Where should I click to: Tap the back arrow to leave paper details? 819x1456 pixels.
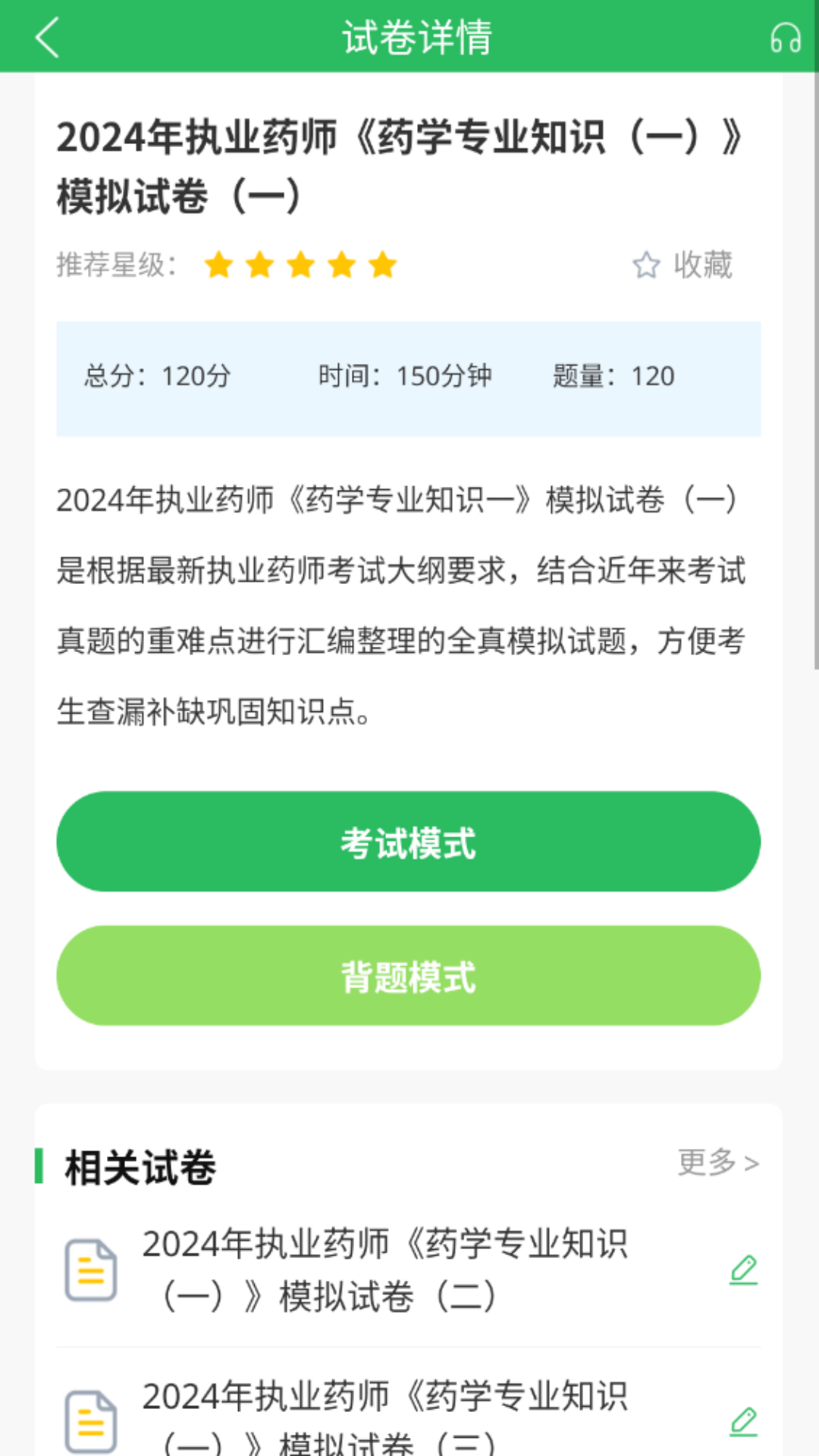pos(47,38)
